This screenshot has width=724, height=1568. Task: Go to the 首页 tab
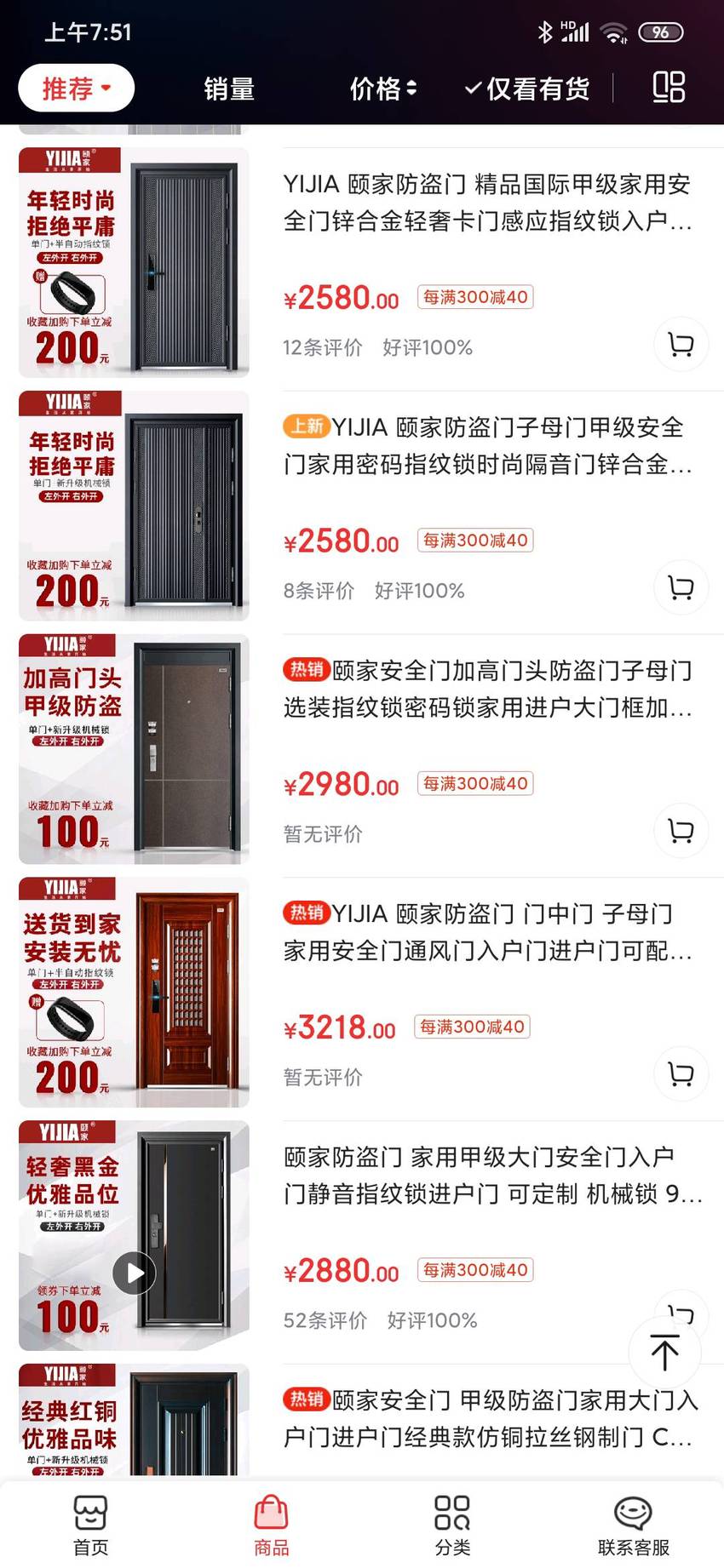click(90, 1525)
